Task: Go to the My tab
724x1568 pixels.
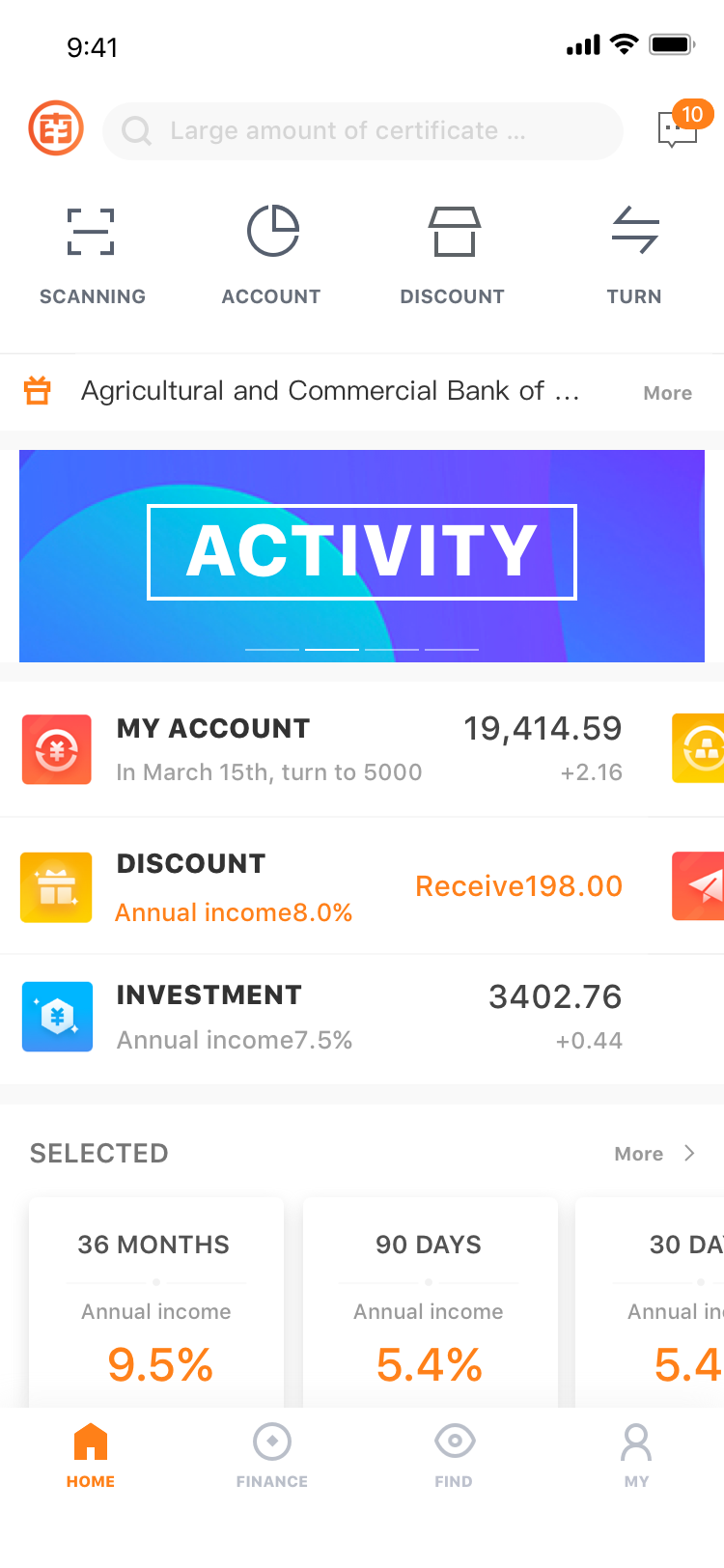Action: (636, 1456)
